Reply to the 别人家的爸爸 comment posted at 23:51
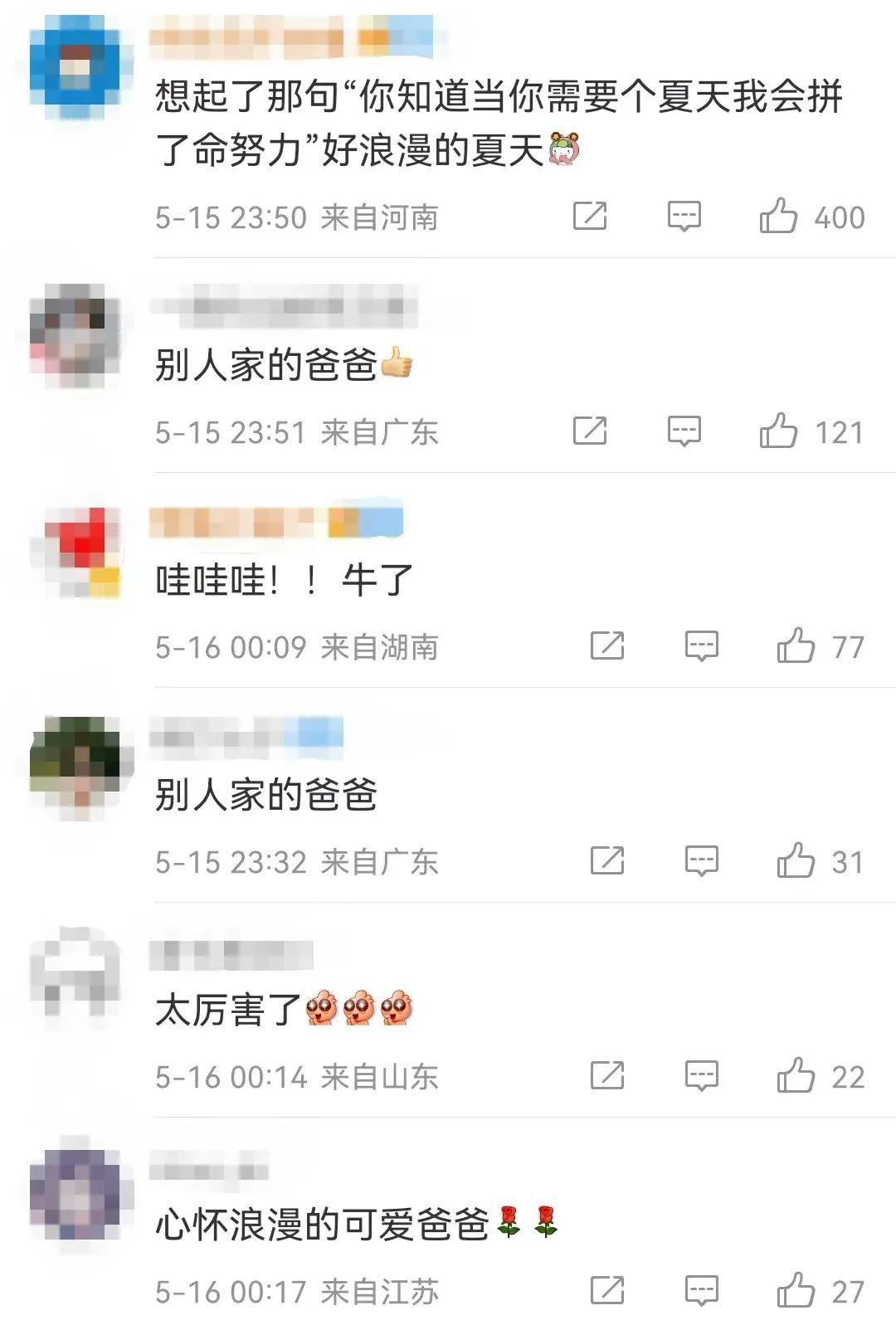Screen dimensions: 896x1325 point(684,431)
